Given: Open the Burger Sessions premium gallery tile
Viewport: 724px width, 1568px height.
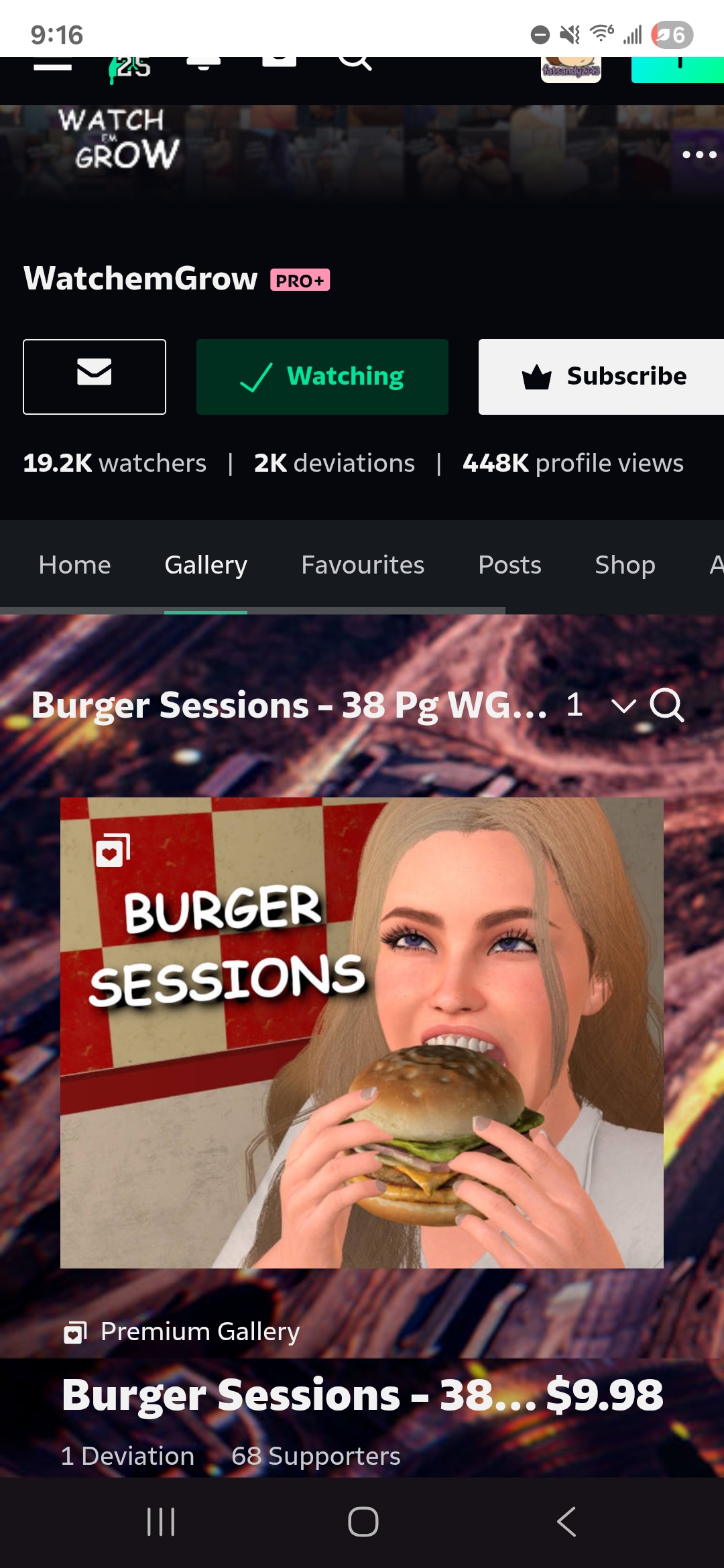Looking at the screenshot, I should tap(362, 1032).
